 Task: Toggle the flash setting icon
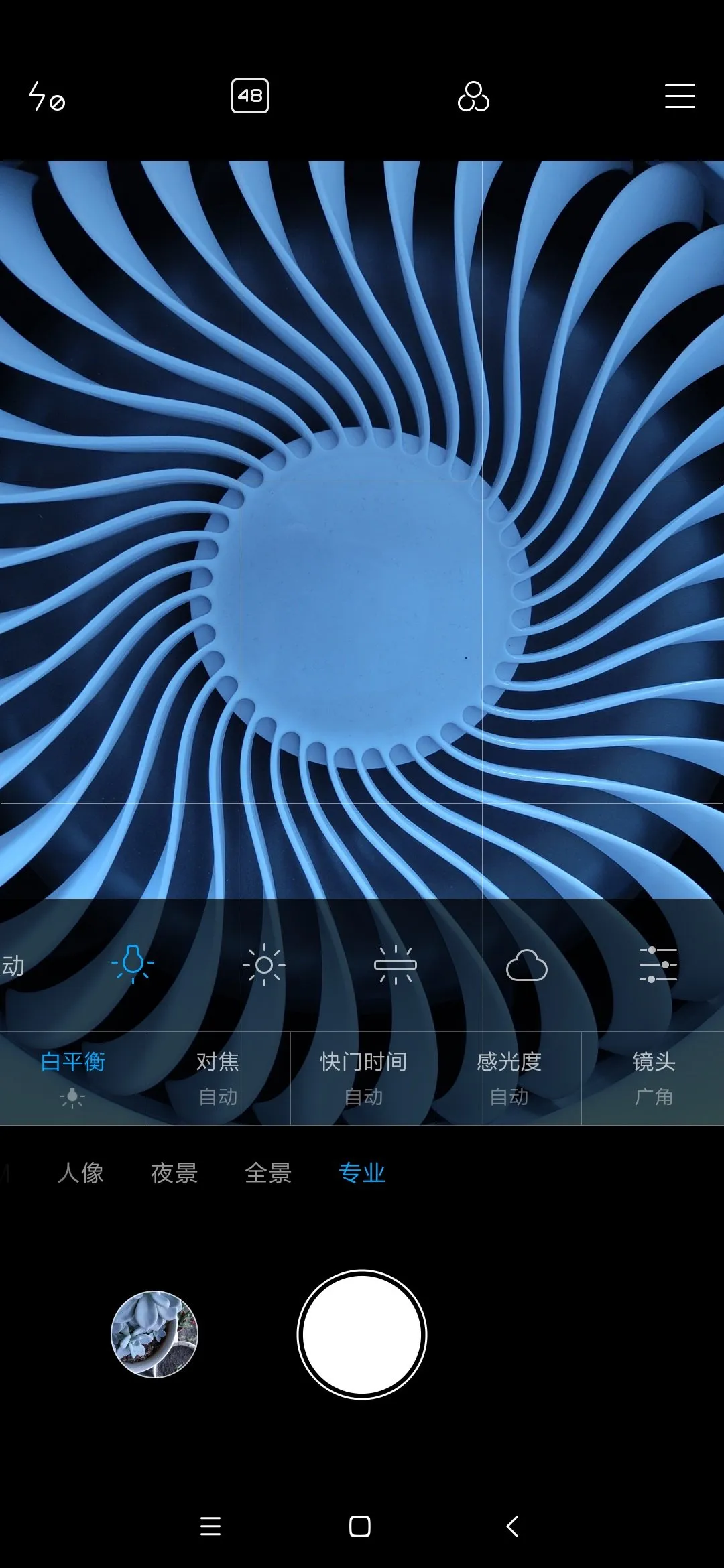tap(46, 96)
